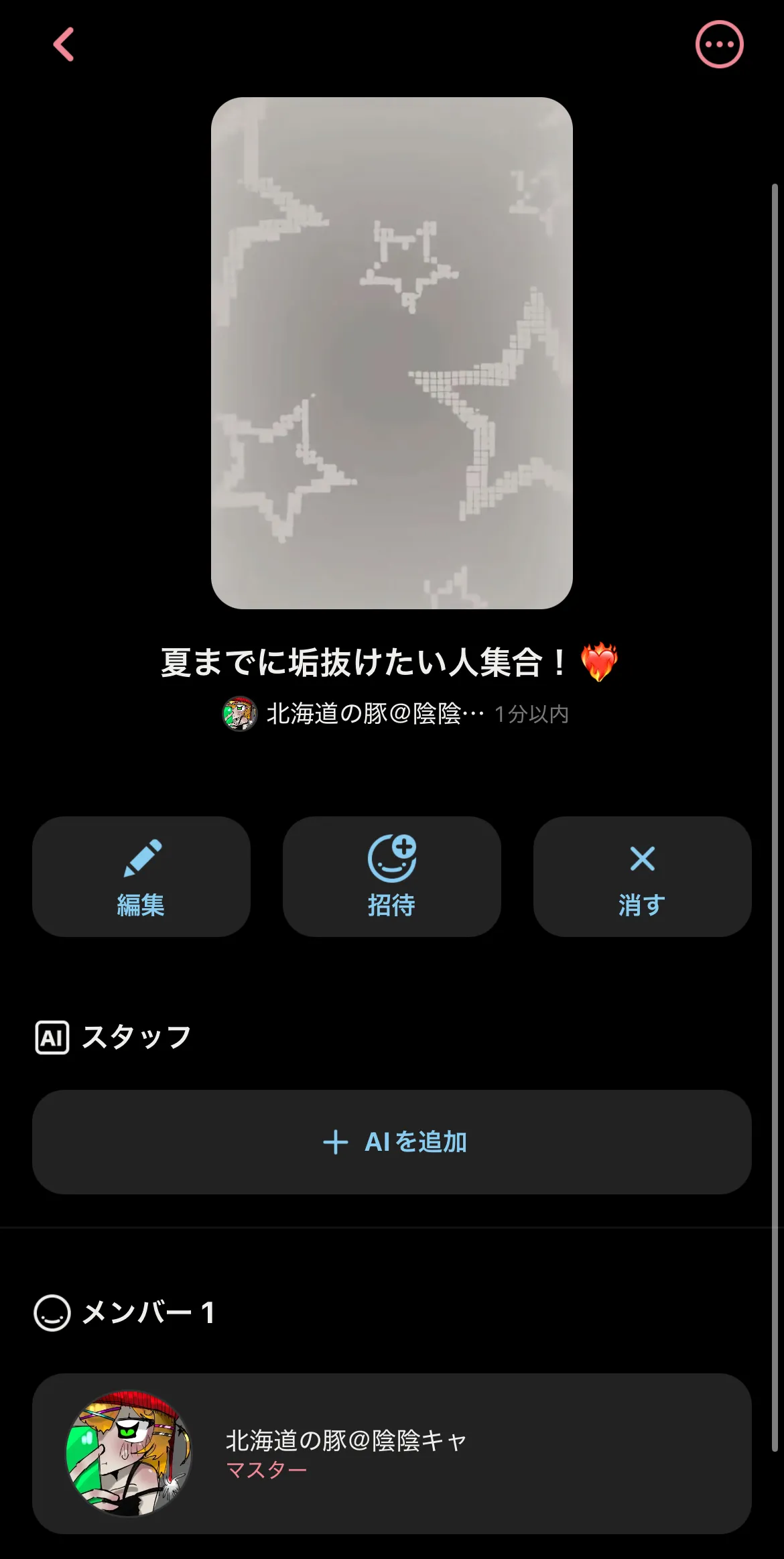Delete the group with 消す
The width and height of the screenshot is (784, 1559).
[x=642, y=876]
